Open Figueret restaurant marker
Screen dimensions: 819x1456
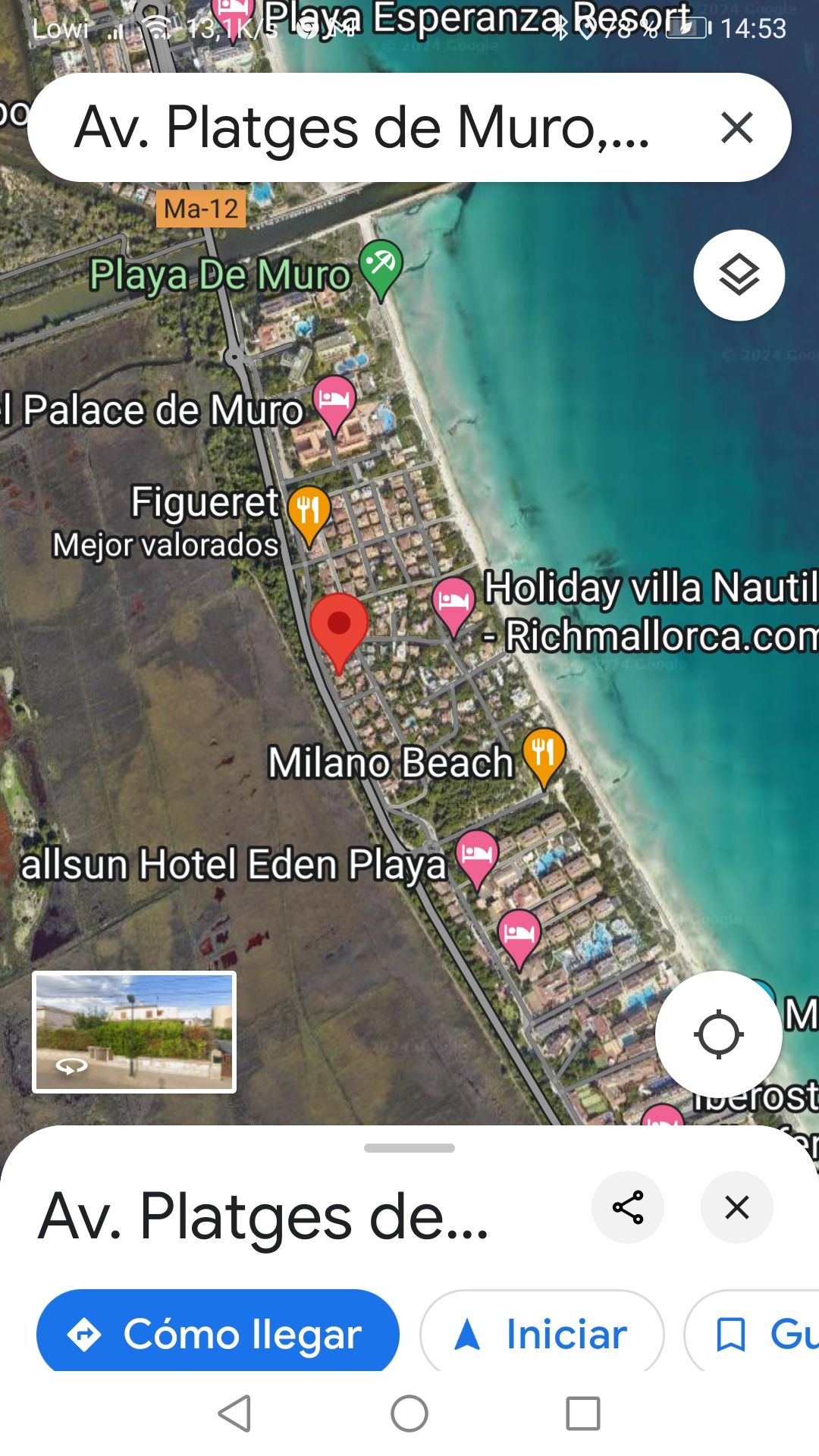309,512
